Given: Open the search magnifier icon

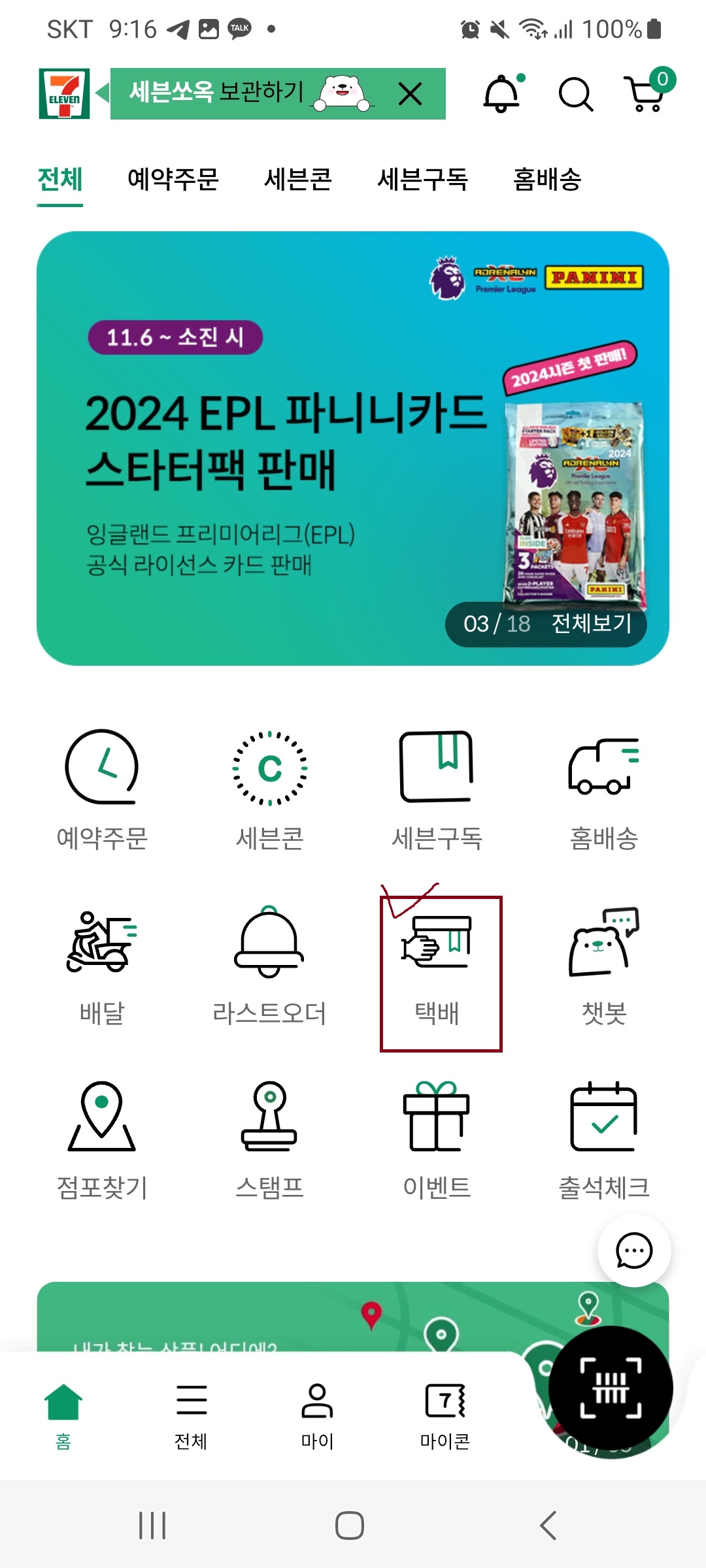Looking at the screenshot, I should click(x=576, y=95).
